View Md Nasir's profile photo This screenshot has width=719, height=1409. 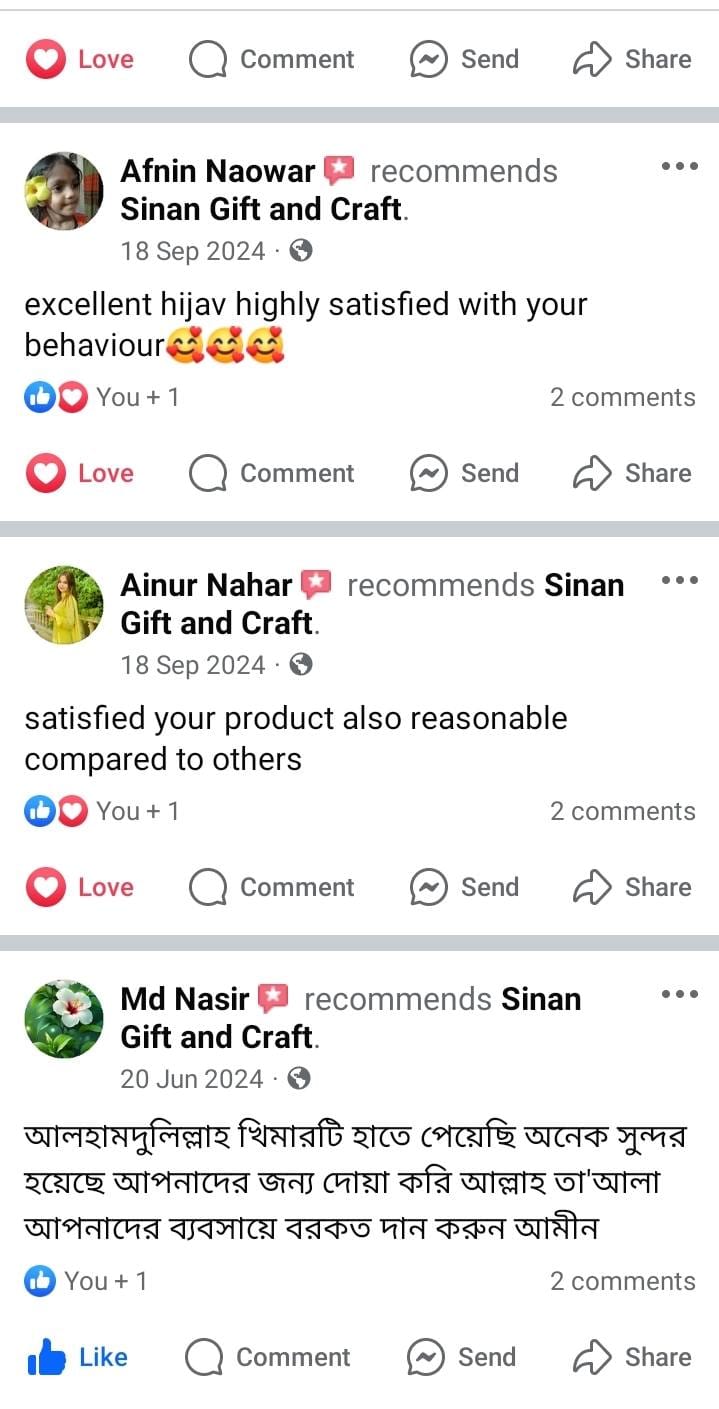coord(64,1019)
